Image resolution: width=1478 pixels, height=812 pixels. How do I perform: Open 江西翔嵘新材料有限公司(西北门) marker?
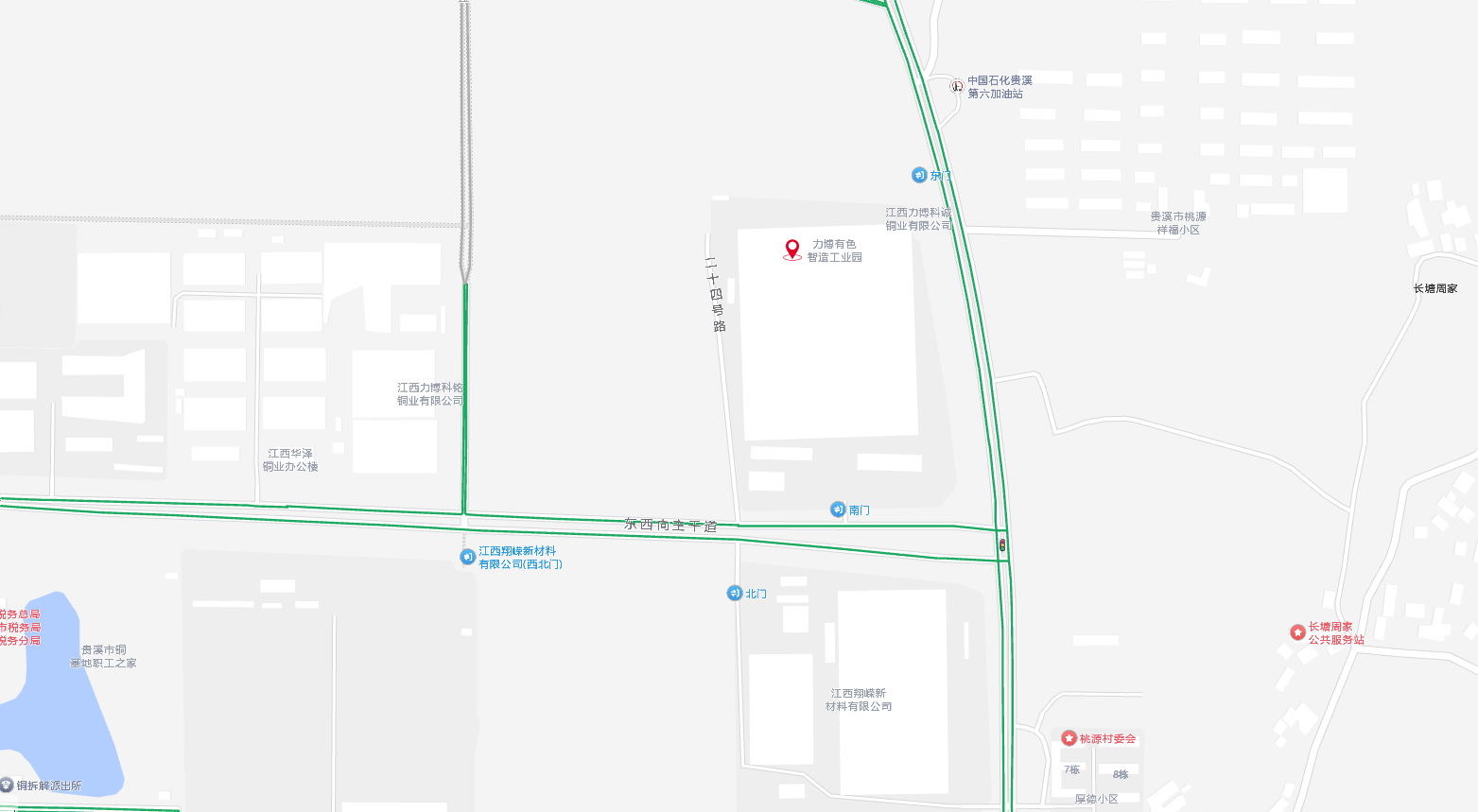pos(467,557)
